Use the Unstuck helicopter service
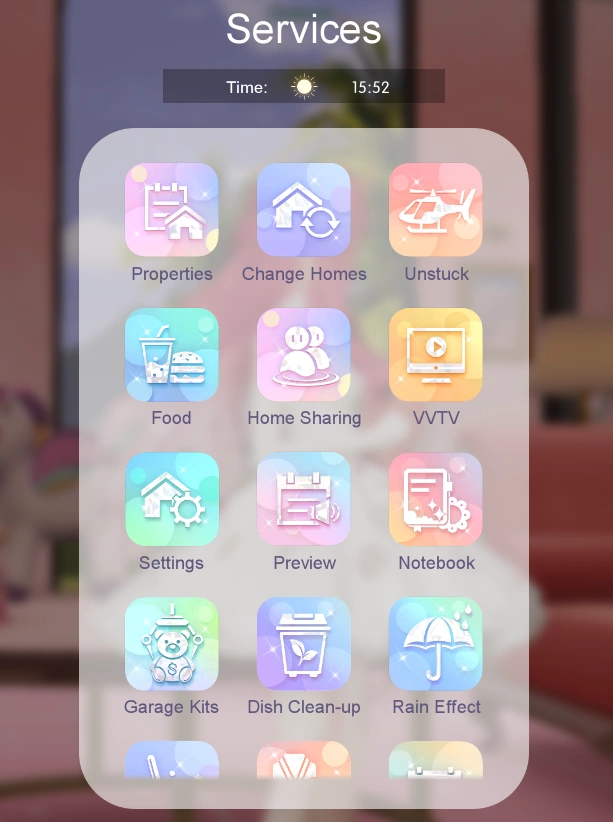Image resolution: width=613 pixels, height=822 pixels. [436, 210]
